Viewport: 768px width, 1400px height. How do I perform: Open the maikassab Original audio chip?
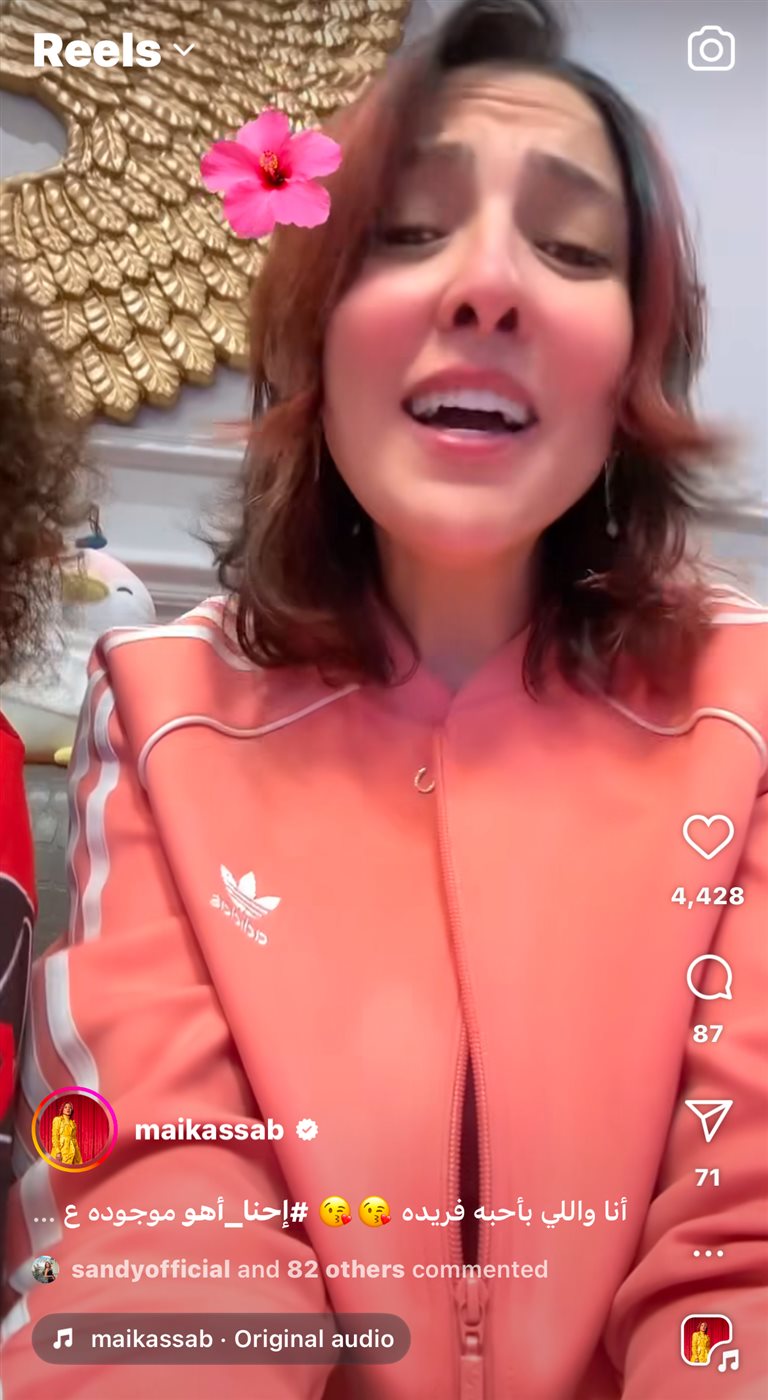tap(221, 1339)
